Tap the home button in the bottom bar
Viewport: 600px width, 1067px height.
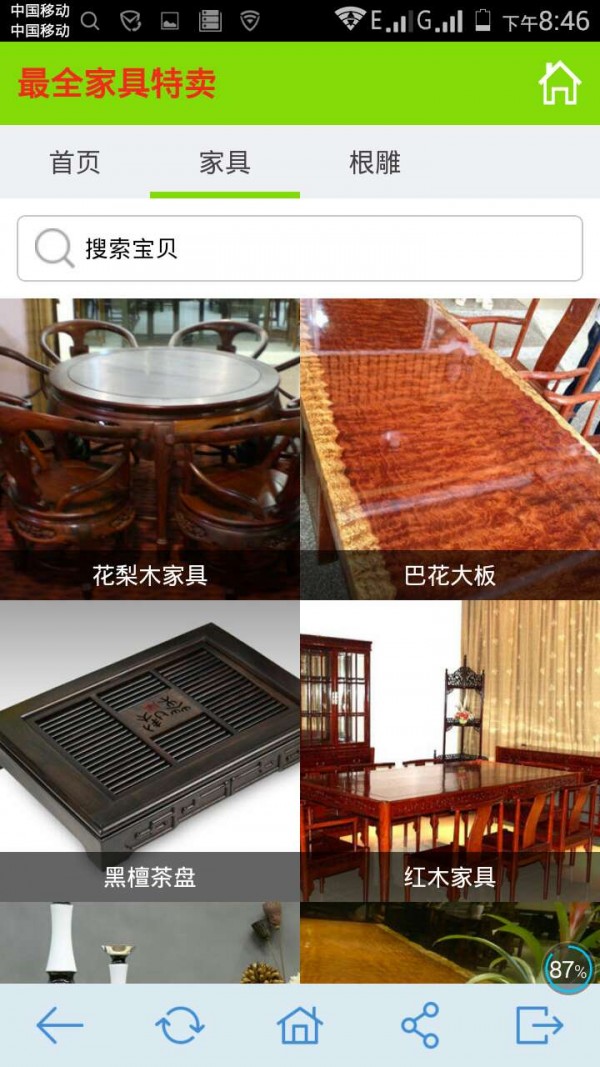(299, 1025)
